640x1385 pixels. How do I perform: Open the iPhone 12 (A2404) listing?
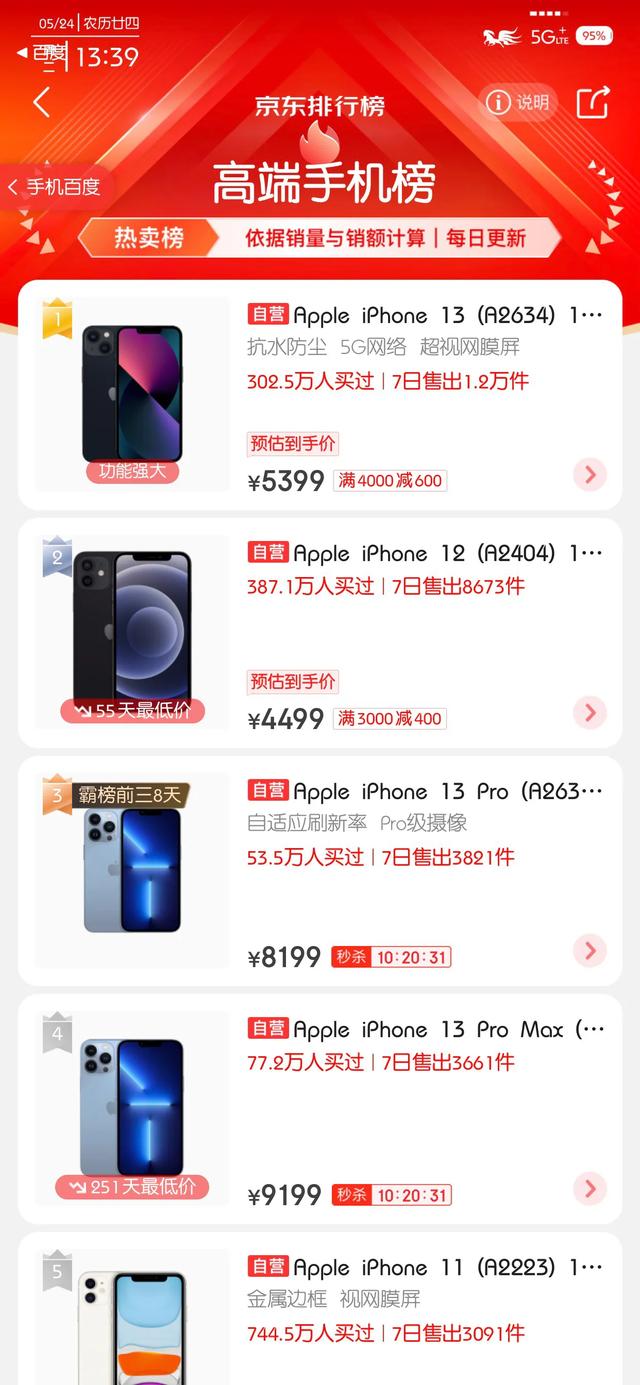pyautogui.click(x=320, y=632)
